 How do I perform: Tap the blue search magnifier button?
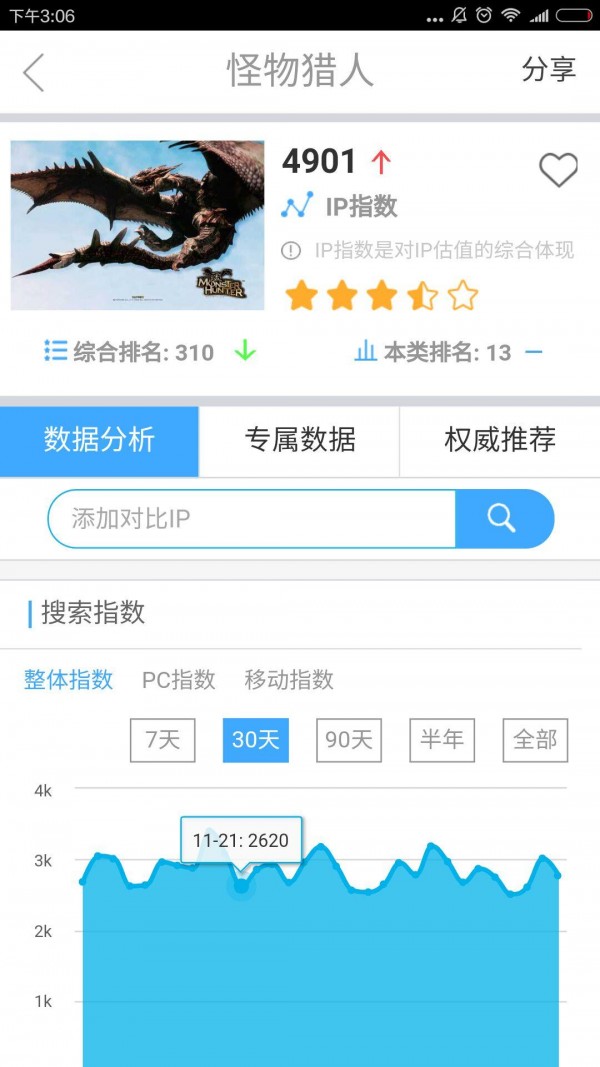[503, 518]
